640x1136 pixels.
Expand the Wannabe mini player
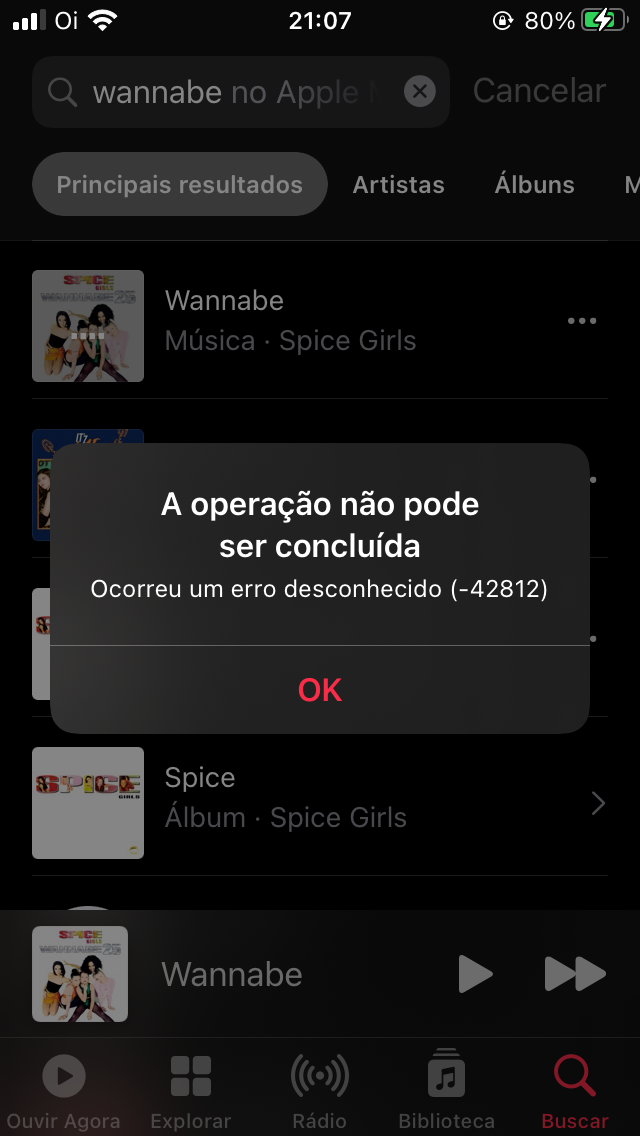pyautogui.click(x=232, y=974)
